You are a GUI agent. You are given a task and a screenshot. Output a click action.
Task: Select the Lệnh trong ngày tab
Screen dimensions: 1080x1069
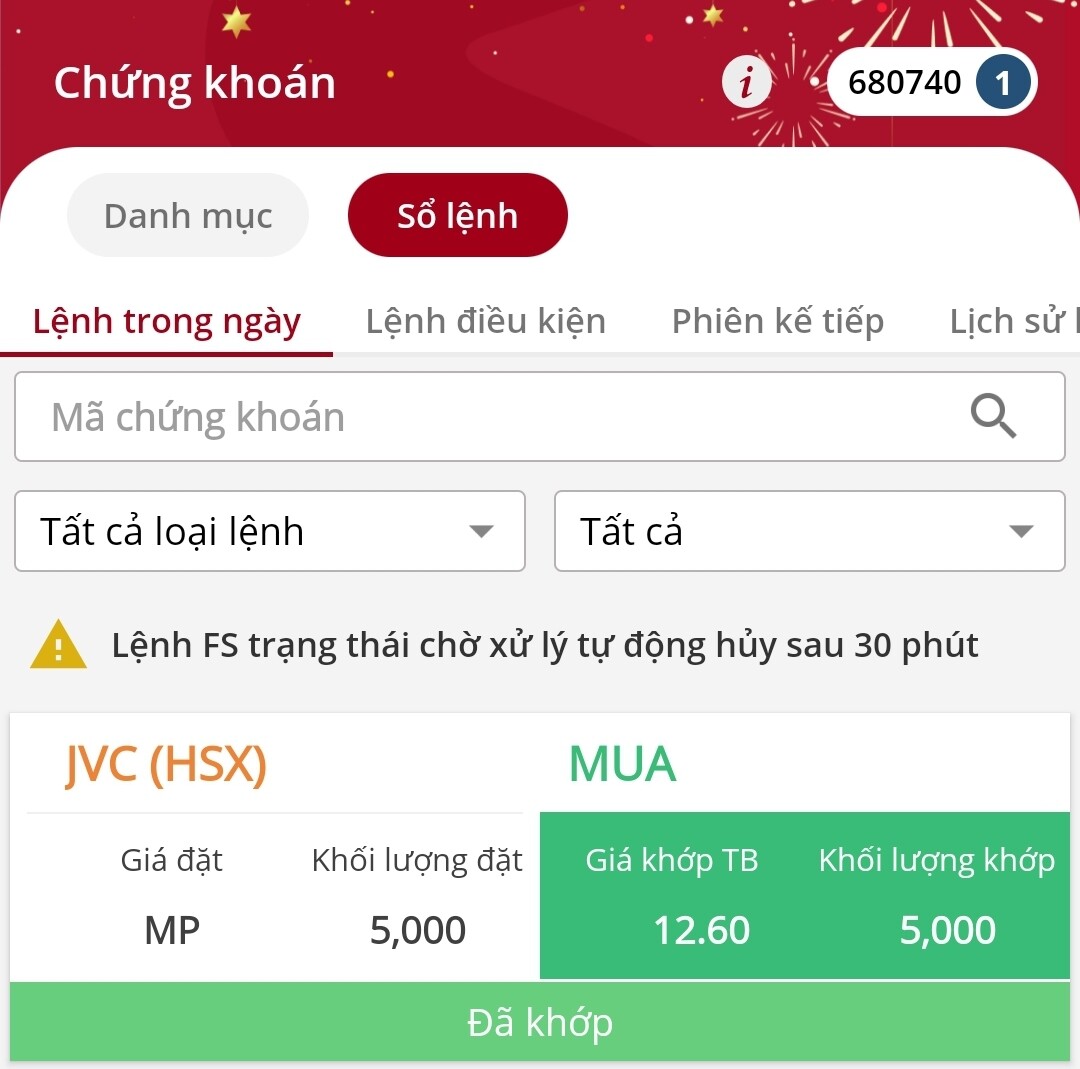pyautogui.click(x=167, y=322)
